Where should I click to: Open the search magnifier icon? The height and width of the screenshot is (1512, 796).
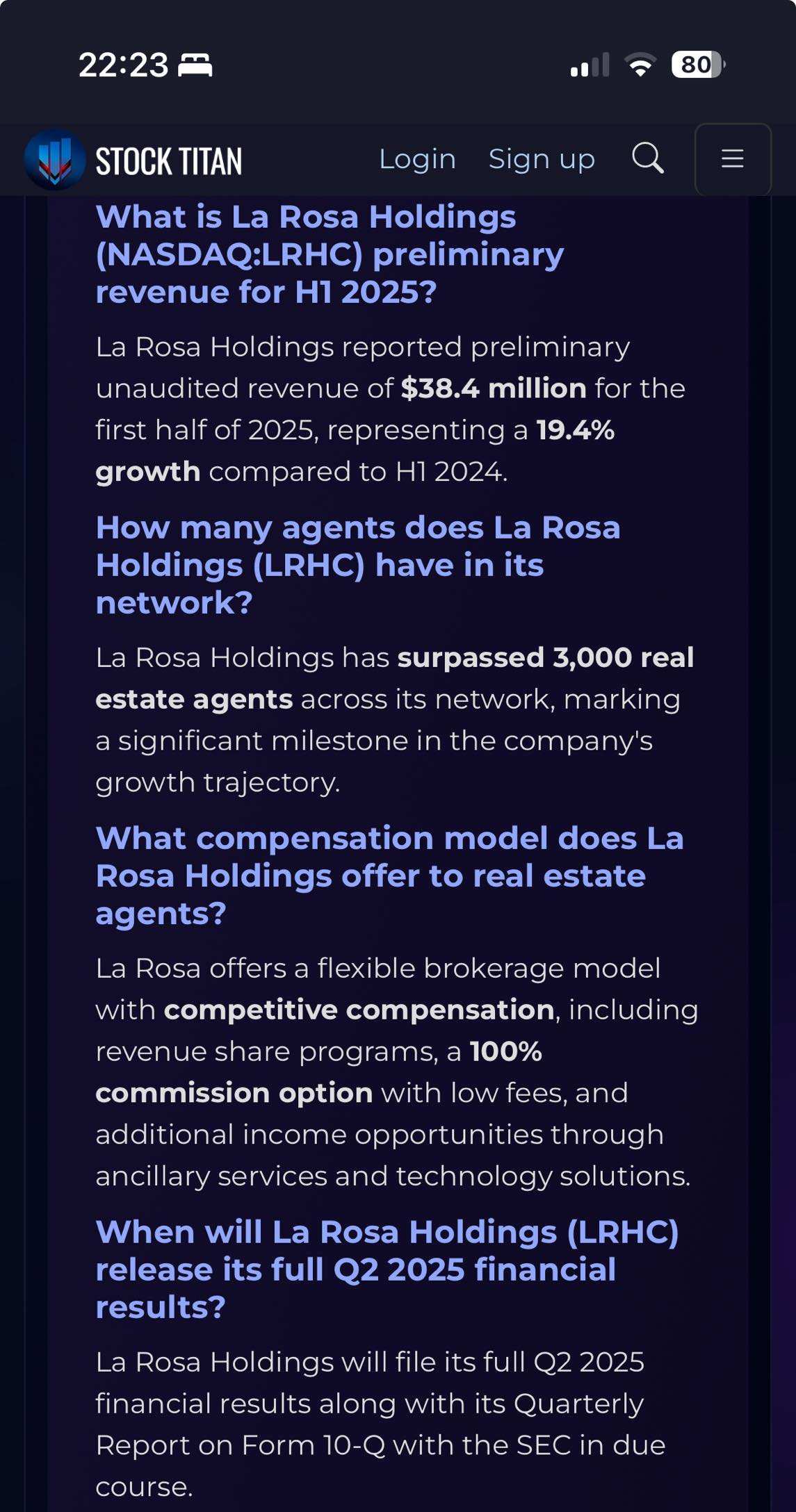[647, 158]
